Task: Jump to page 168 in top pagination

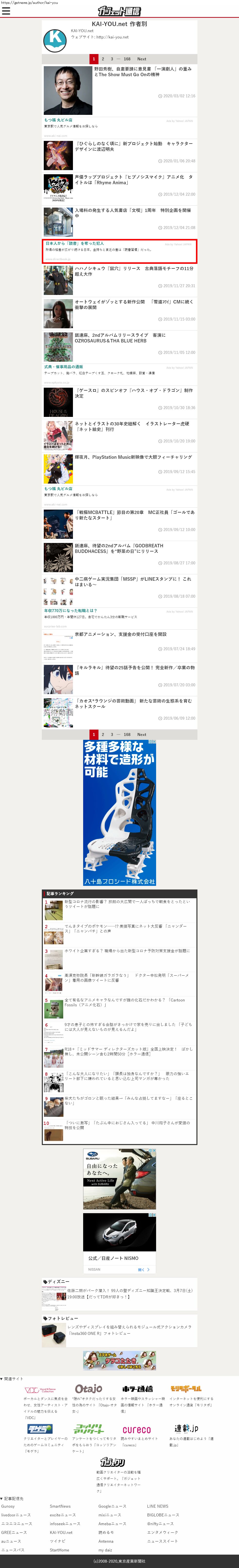Action: [126, 59]
